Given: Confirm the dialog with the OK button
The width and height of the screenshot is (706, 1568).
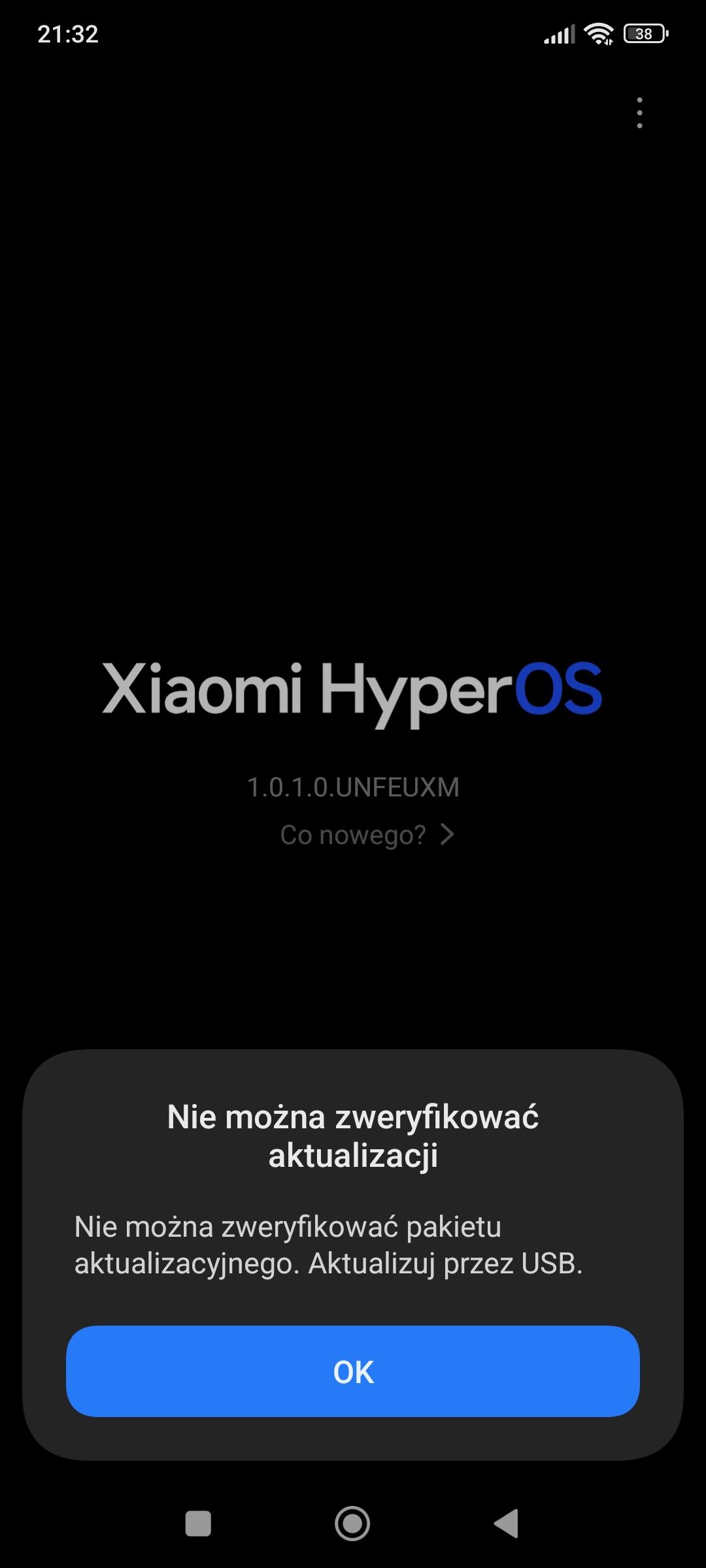Looking at the screenshot, I should click(x=352, y=1371).
